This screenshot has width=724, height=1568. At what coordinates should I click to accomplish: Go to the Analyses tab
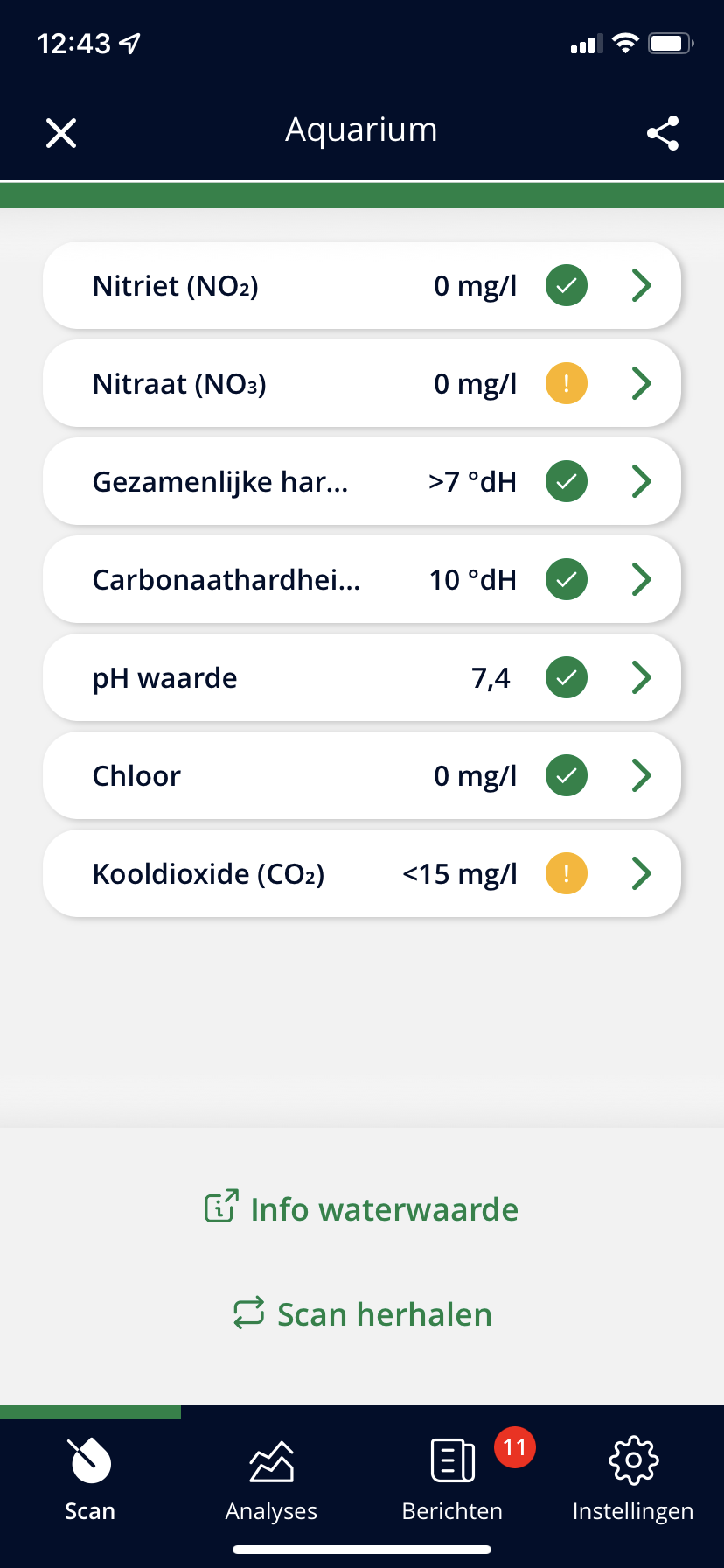pyautogui.click(x=271, y=1479)
